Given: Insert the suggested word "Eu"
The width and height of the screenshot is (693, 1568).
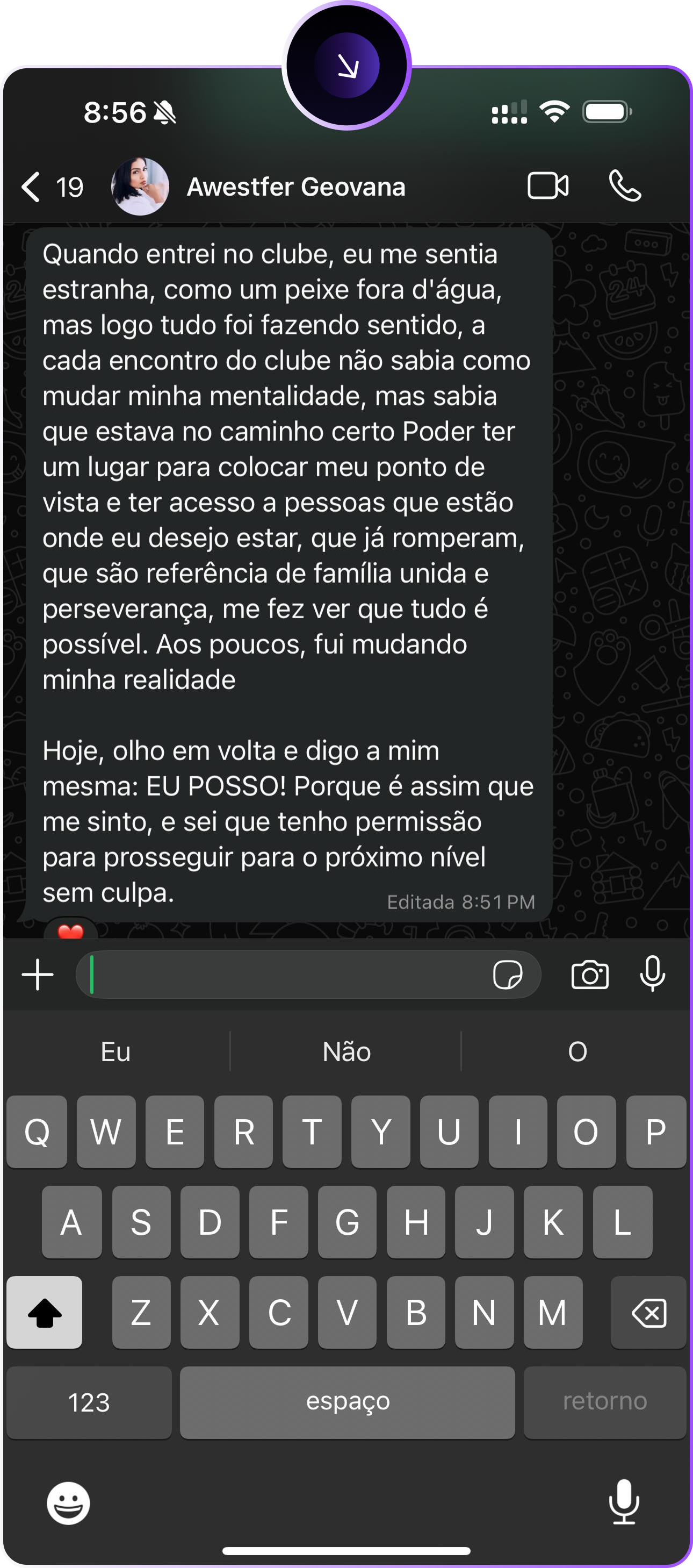Looking at the screenshot, I should pyautogui.click(x=115, y=1051).
